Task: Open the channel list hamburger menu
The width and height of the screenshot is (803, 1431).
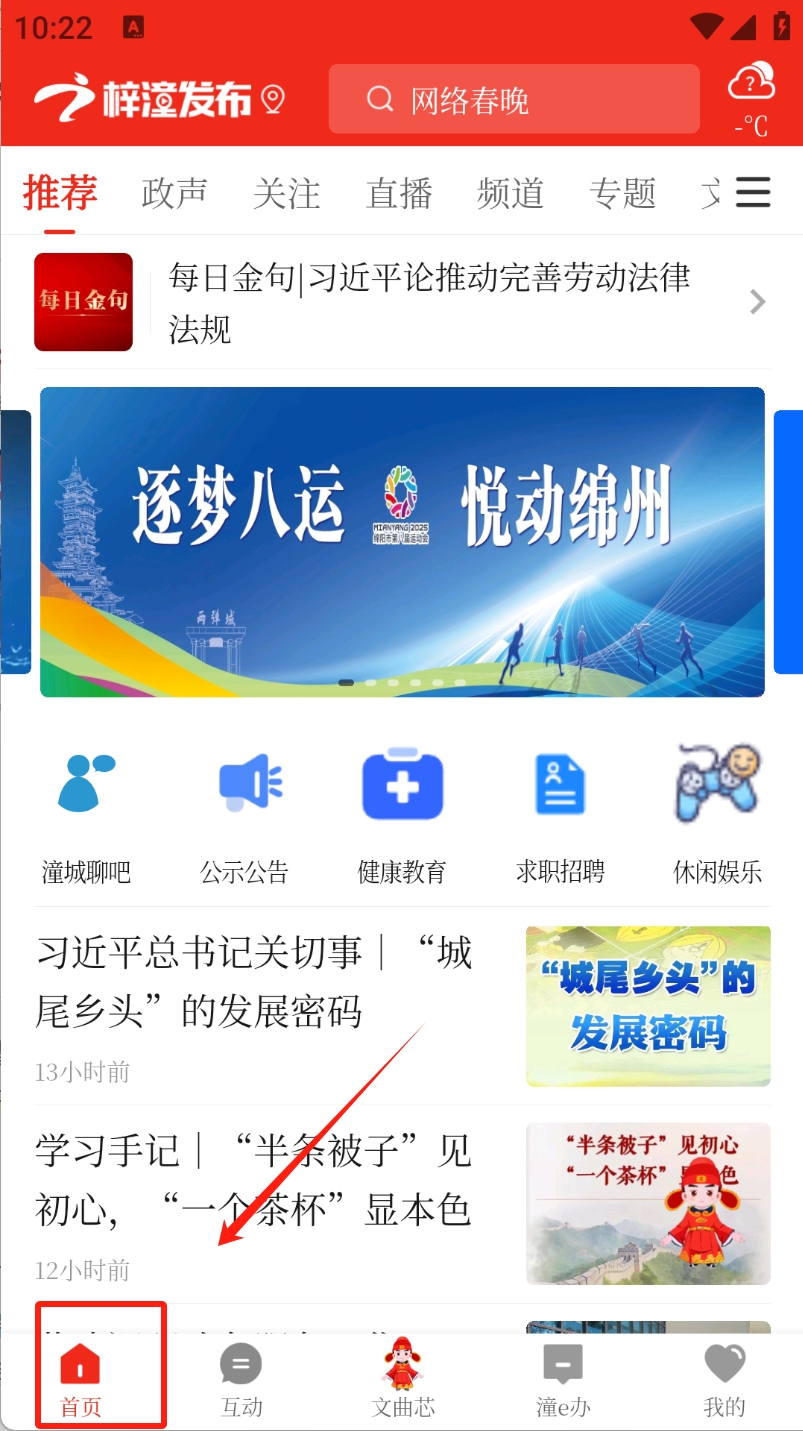Action: point(753,192)
